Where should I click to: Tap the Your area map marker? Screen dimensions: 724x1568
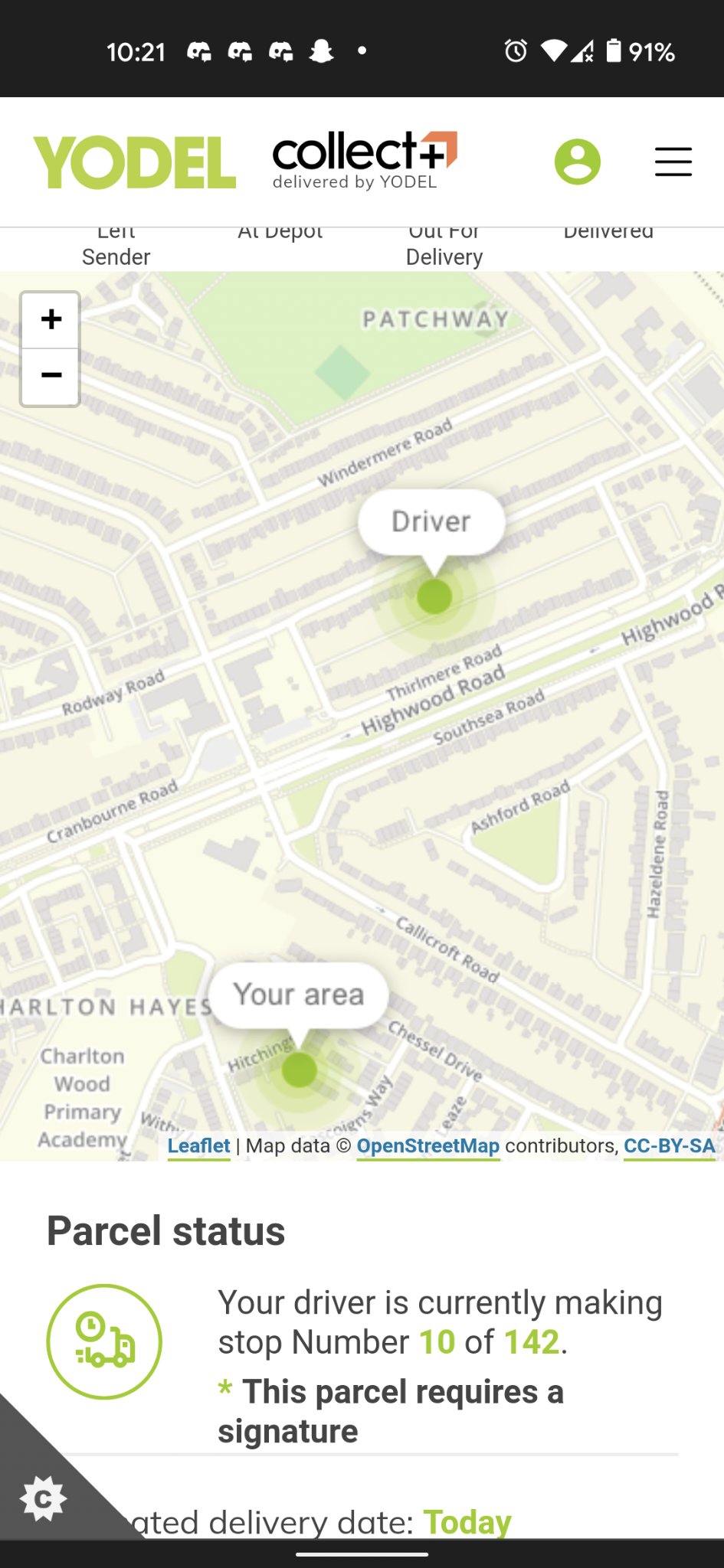[300, 1070]
